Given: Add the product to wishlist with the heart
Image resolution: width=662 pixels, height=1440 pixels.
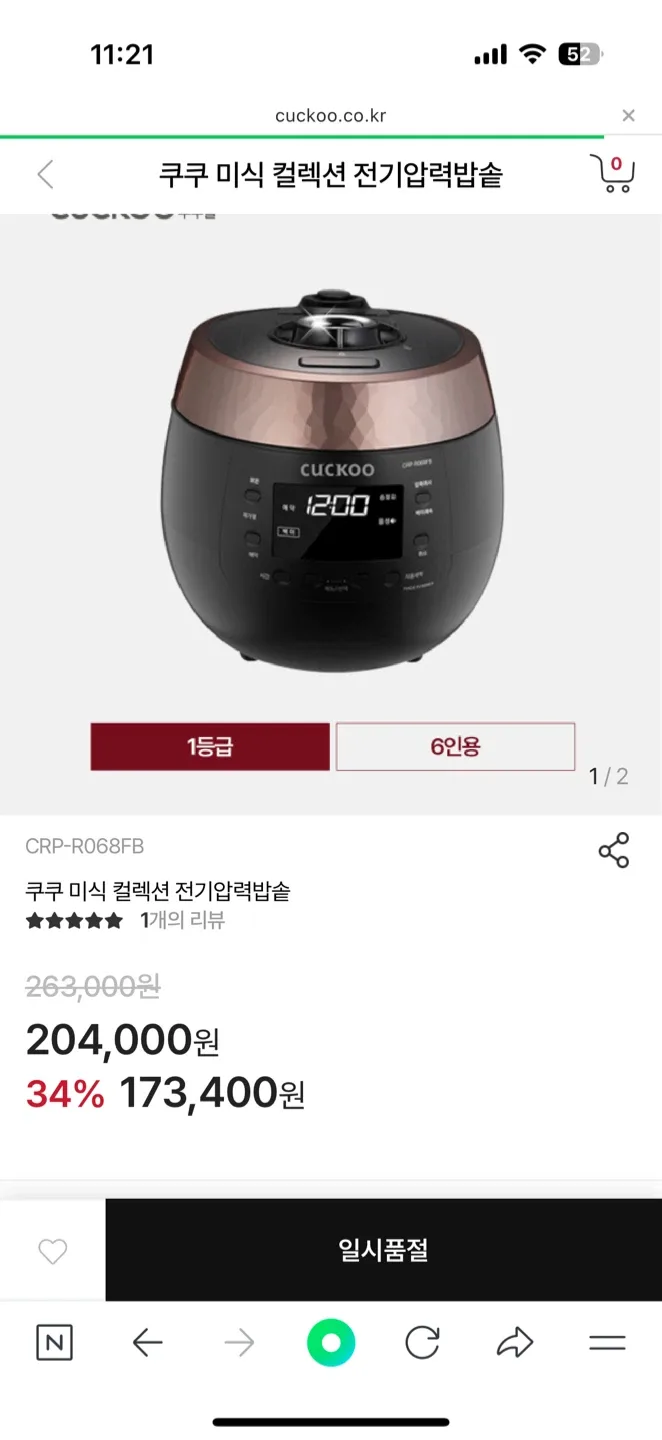Looking at the screenshot, I should [x=52, y=1251].
